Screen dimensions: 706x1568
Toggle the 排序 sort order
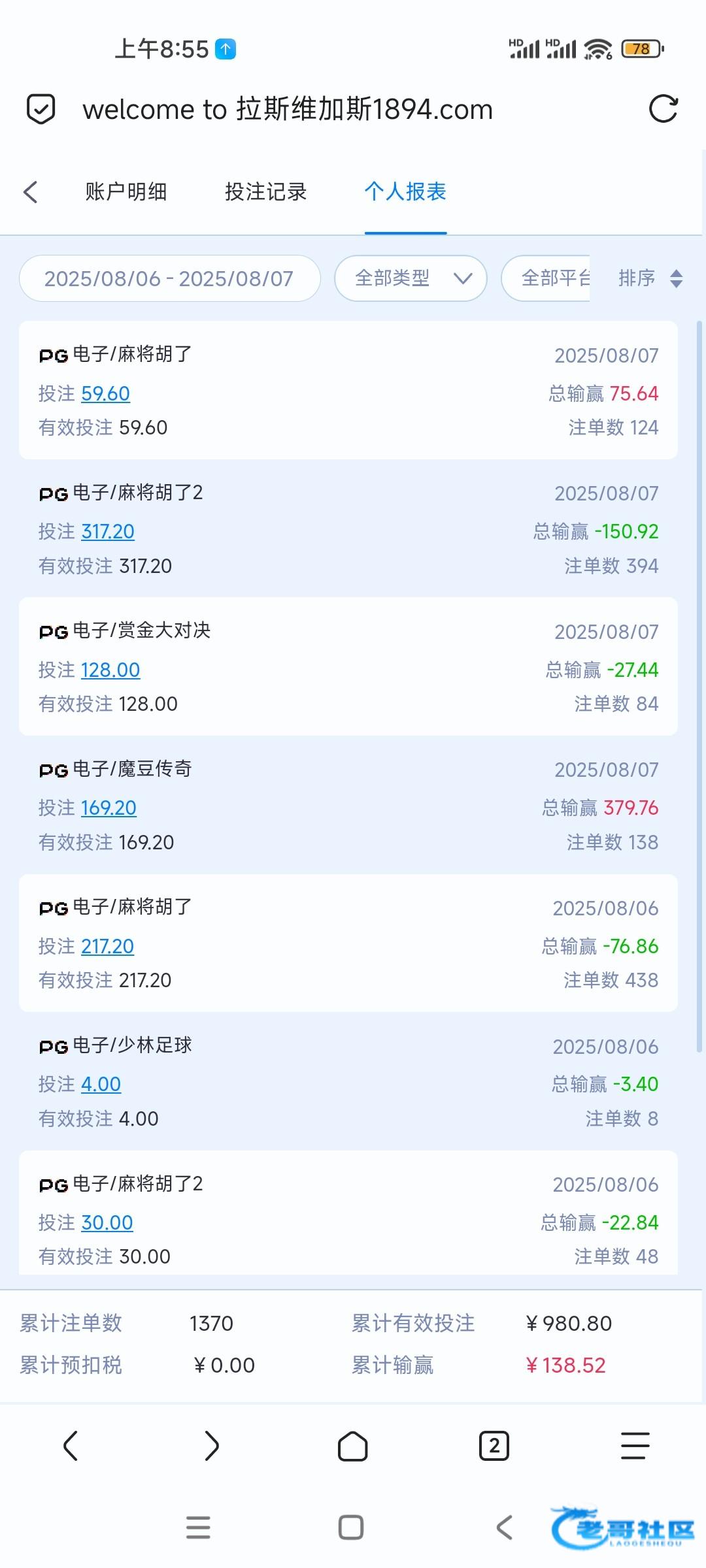(650, 278)
